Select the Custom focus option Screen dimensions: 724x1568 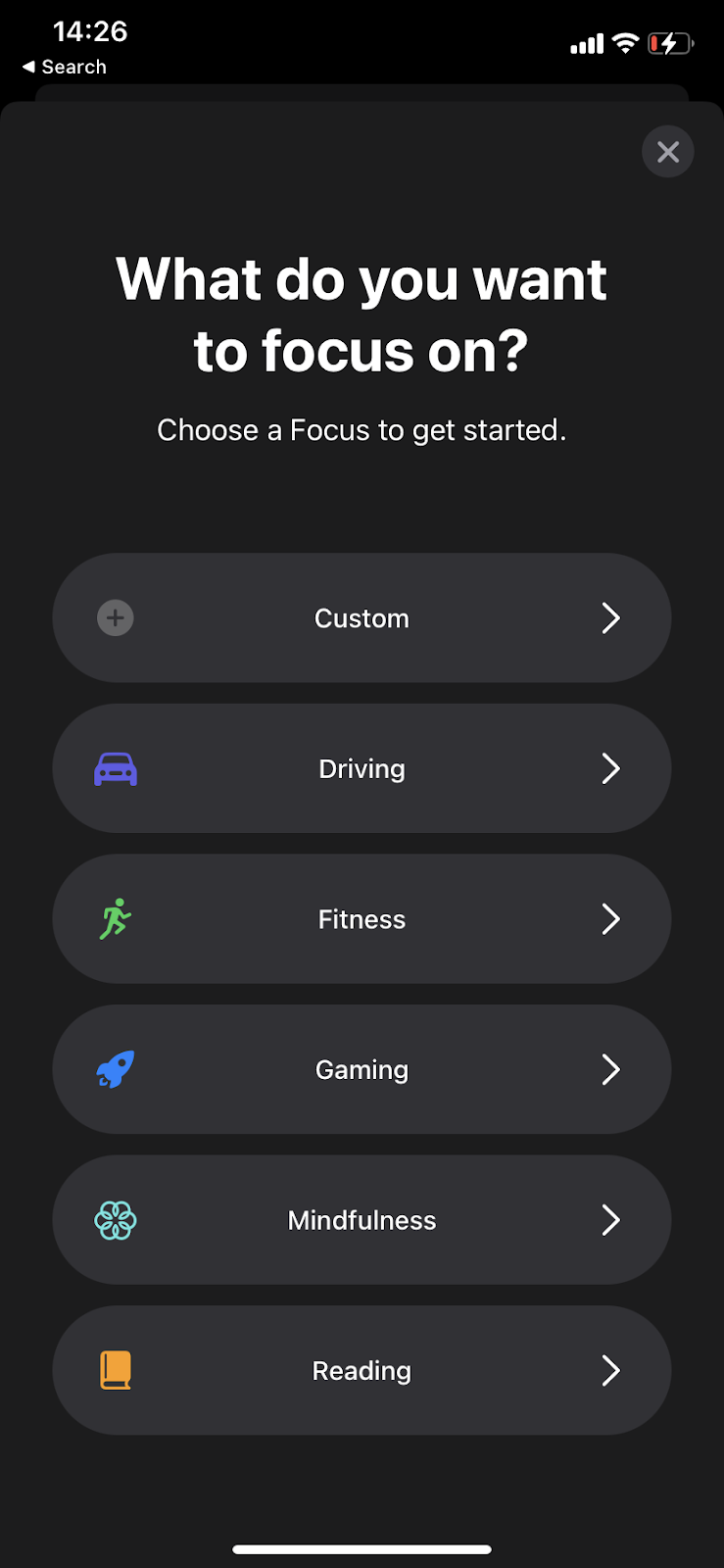362,617
